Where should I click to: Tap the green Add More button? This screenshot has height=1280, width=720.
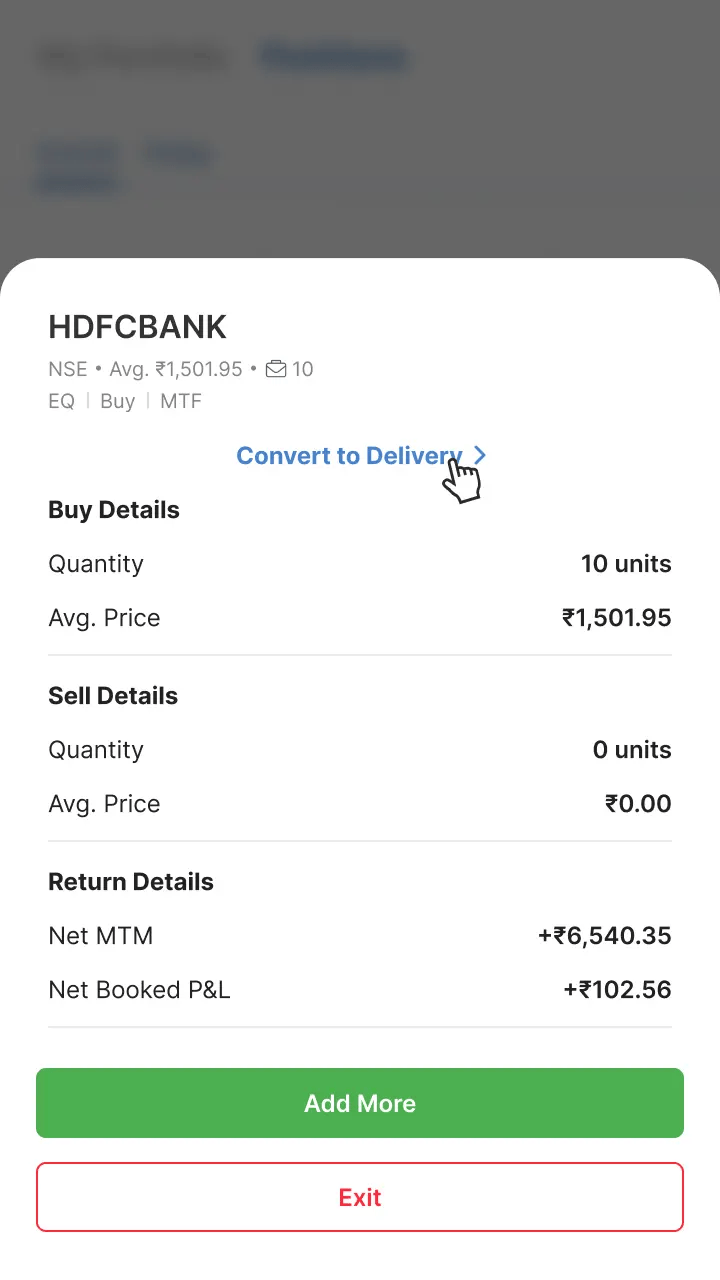coord(360,1103)
